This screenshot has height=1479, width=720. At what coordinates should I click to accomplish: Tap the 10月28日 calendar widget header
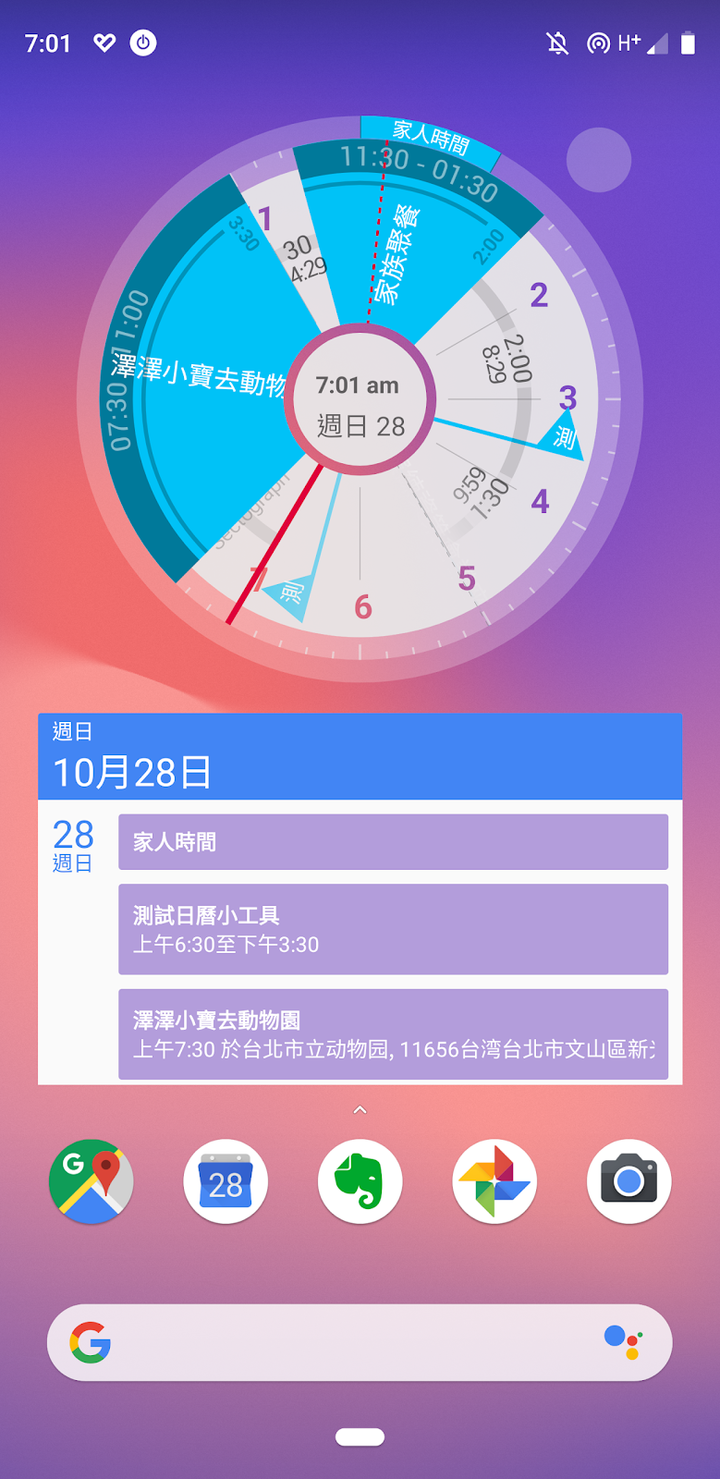click(360, 757)
